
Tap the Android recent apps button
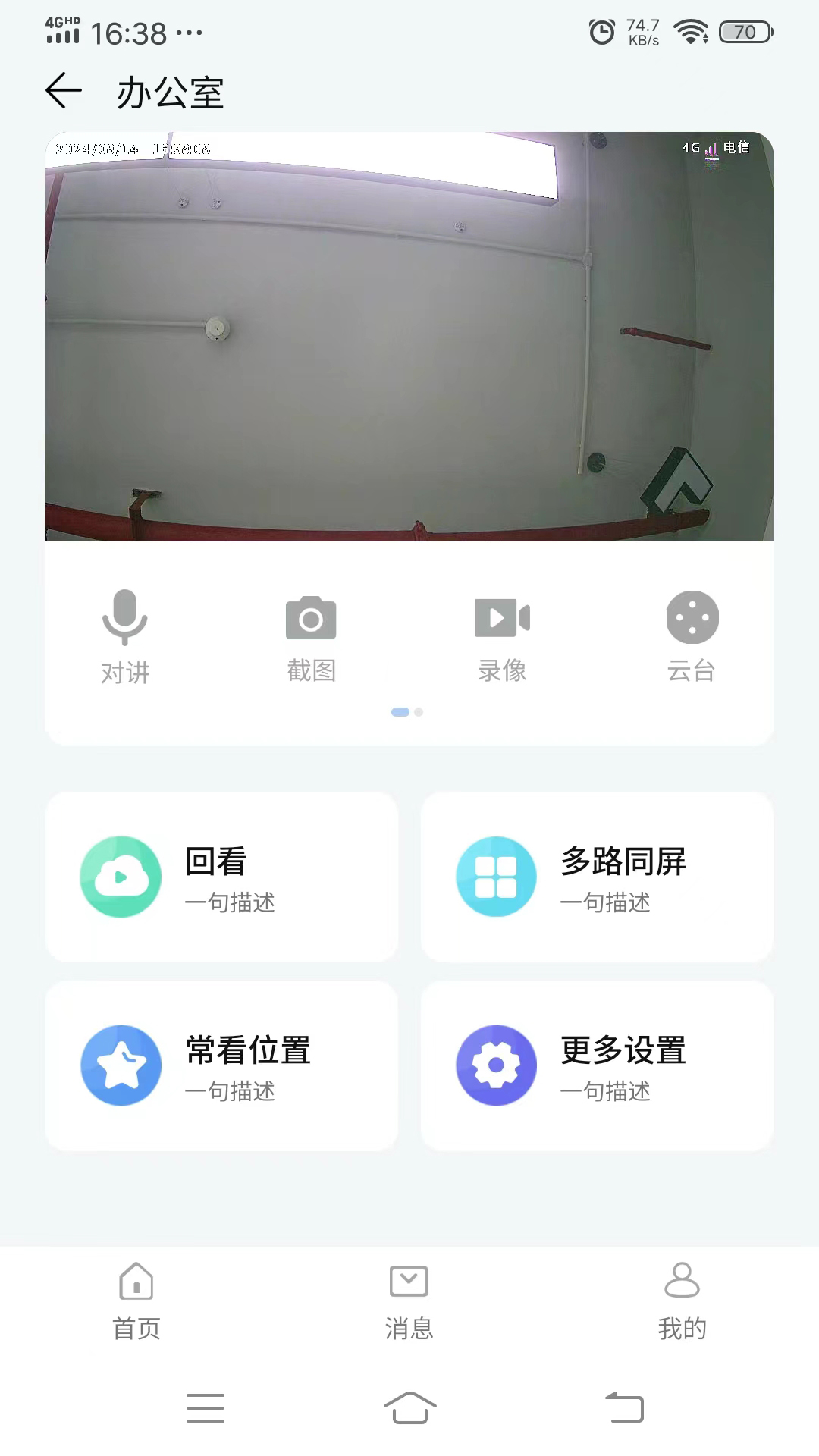(205, 1407)
